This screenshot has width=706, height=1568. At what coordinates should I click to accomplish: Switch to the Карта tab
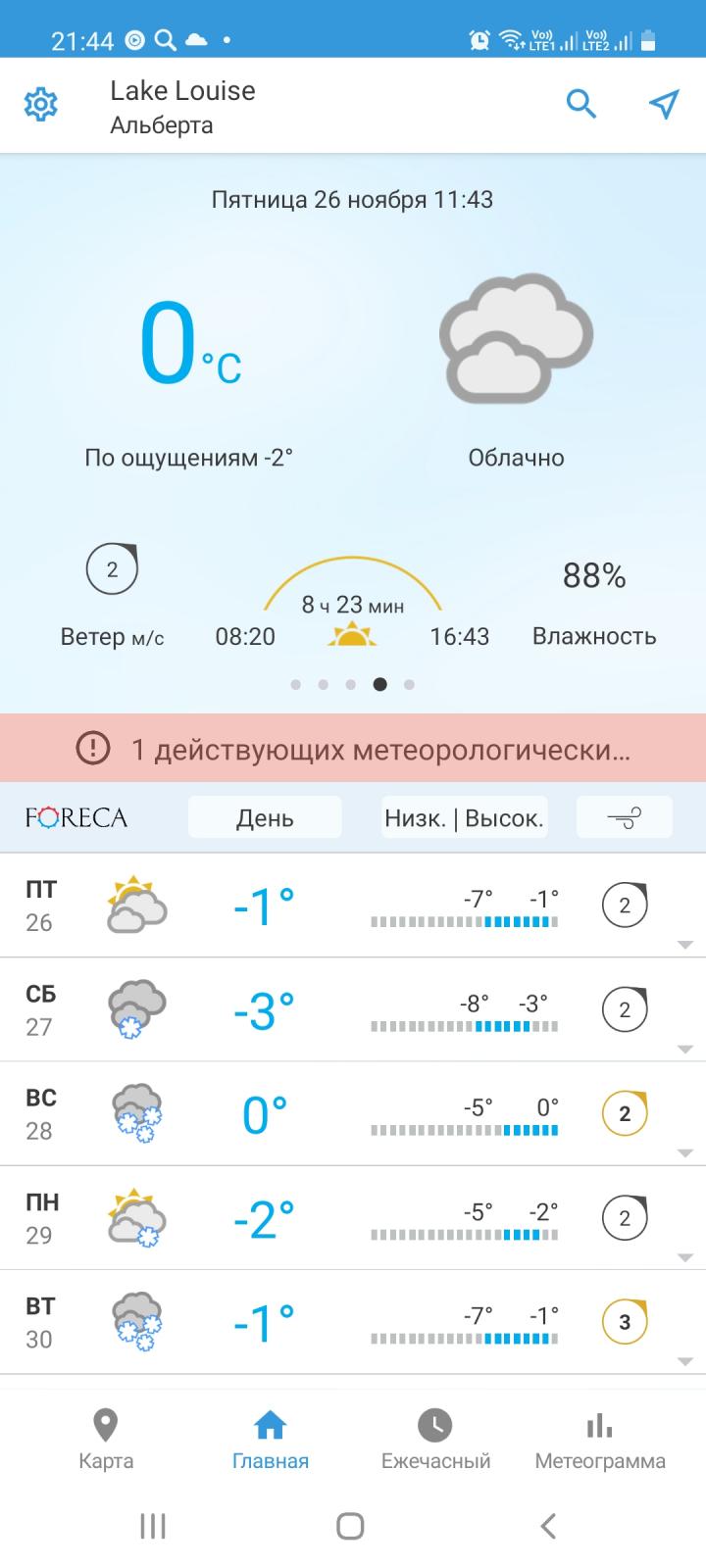[106, 1439]
